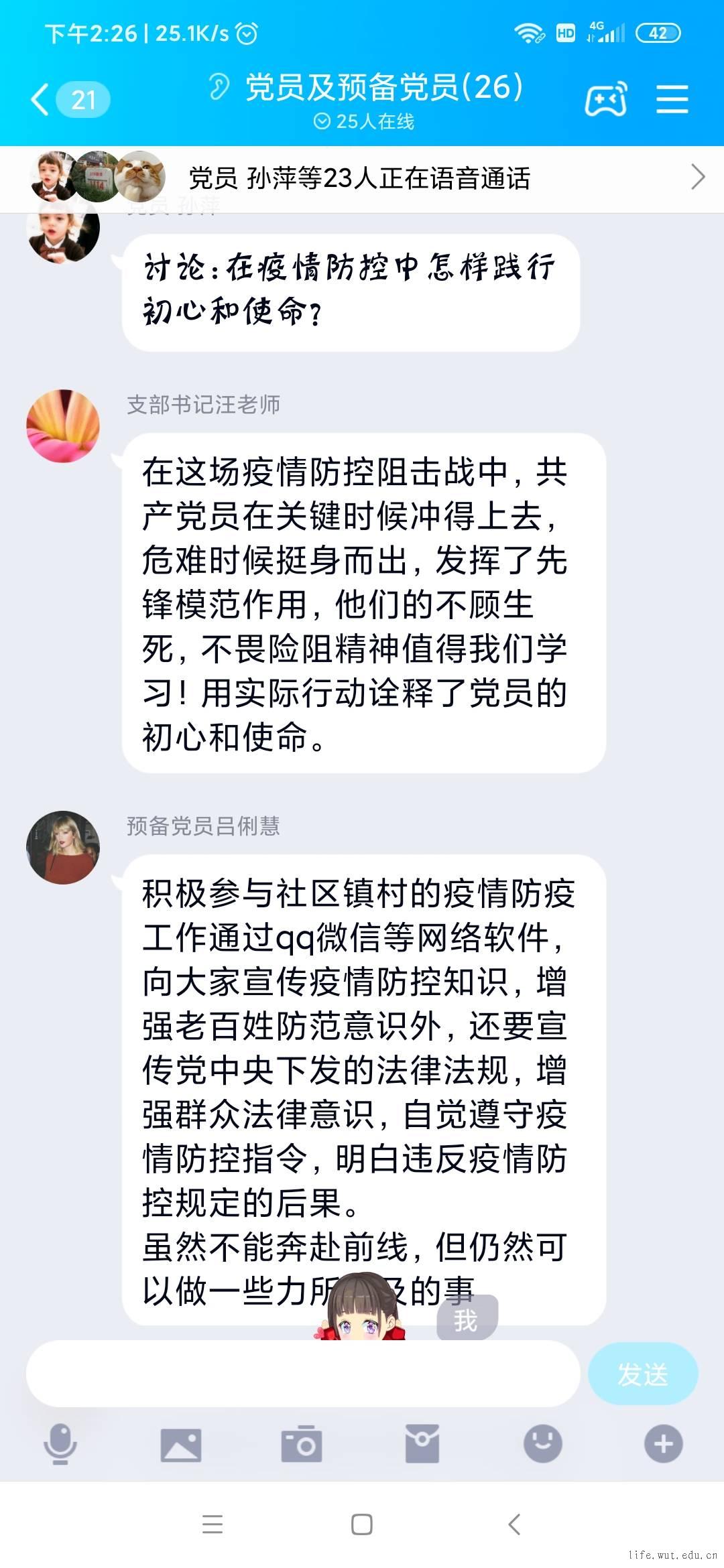The height and width of the screenshot is (1568, 724).
Task: Record a voice message with microphone
Action: [x=60, y=1444]
